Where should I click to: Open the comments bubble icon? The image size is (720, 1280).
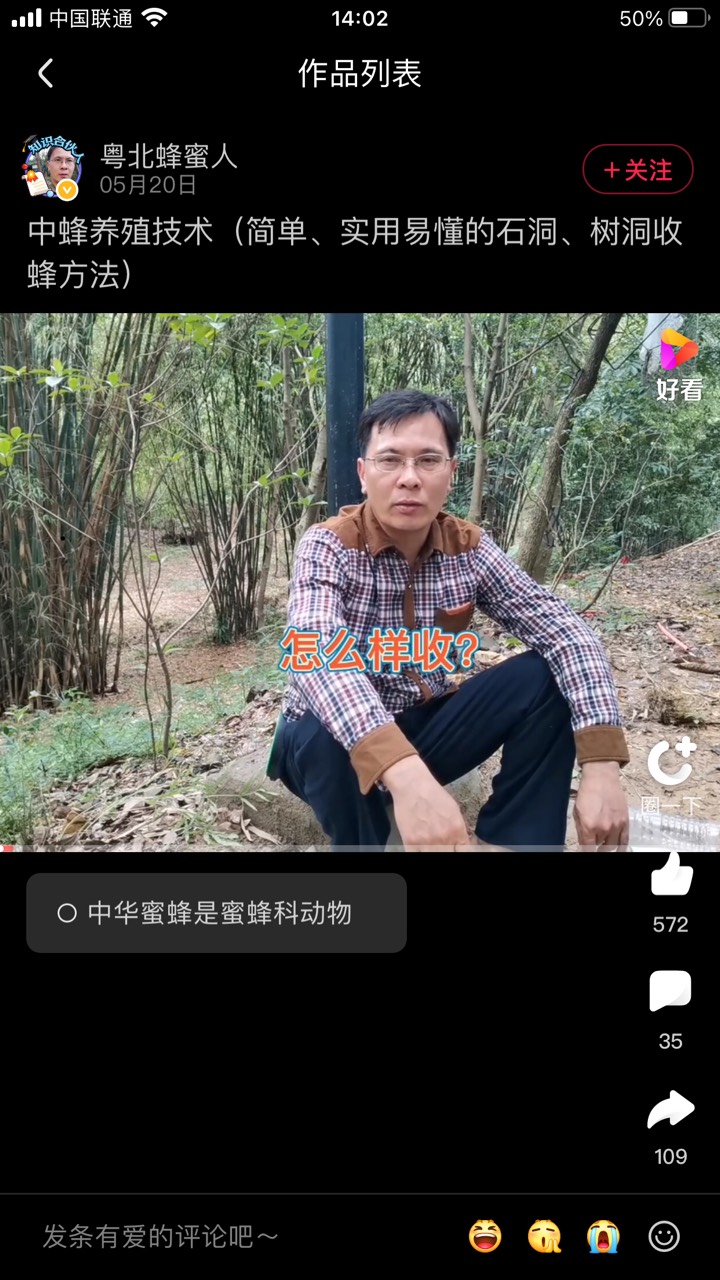coord(671,991)
